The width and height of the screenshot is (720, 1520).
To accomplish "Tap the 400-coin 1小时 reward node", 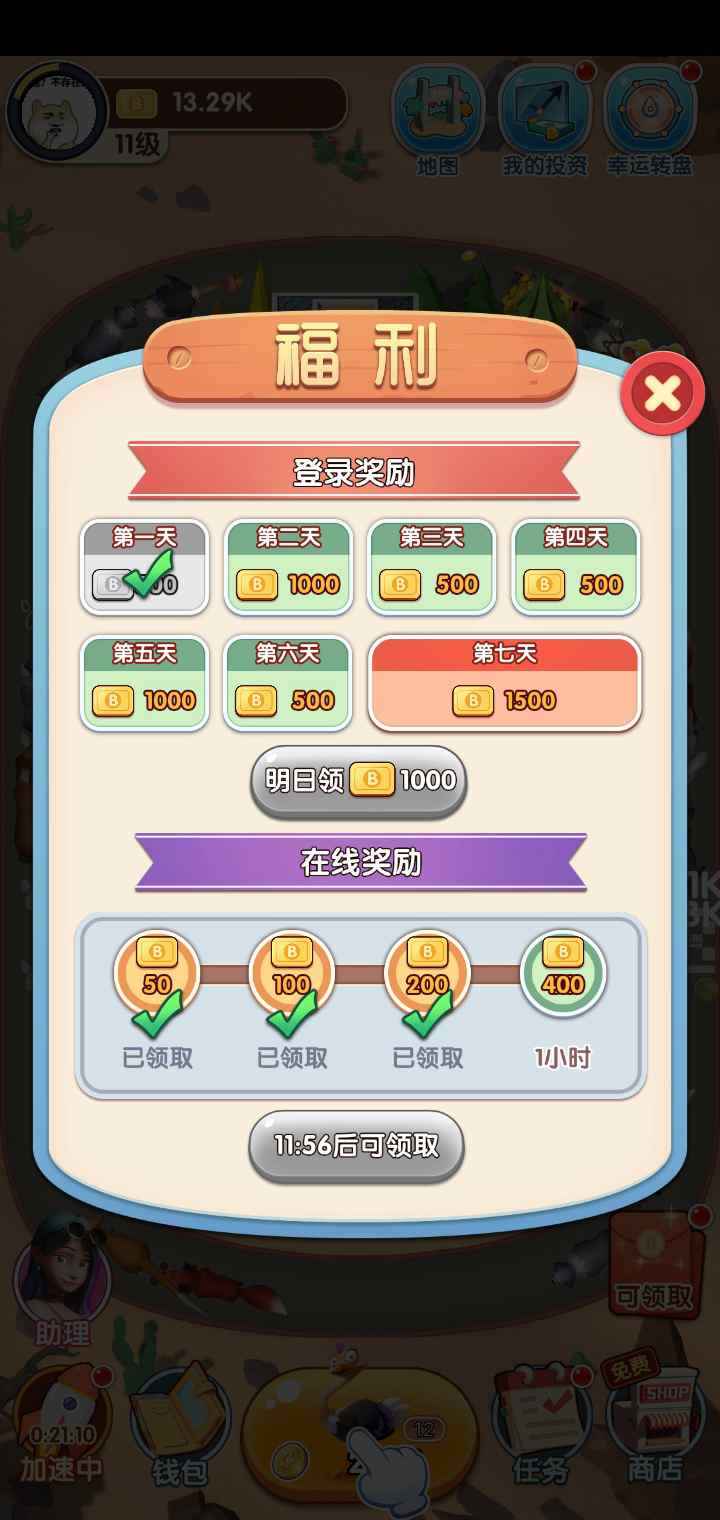I will click(562, 975).
